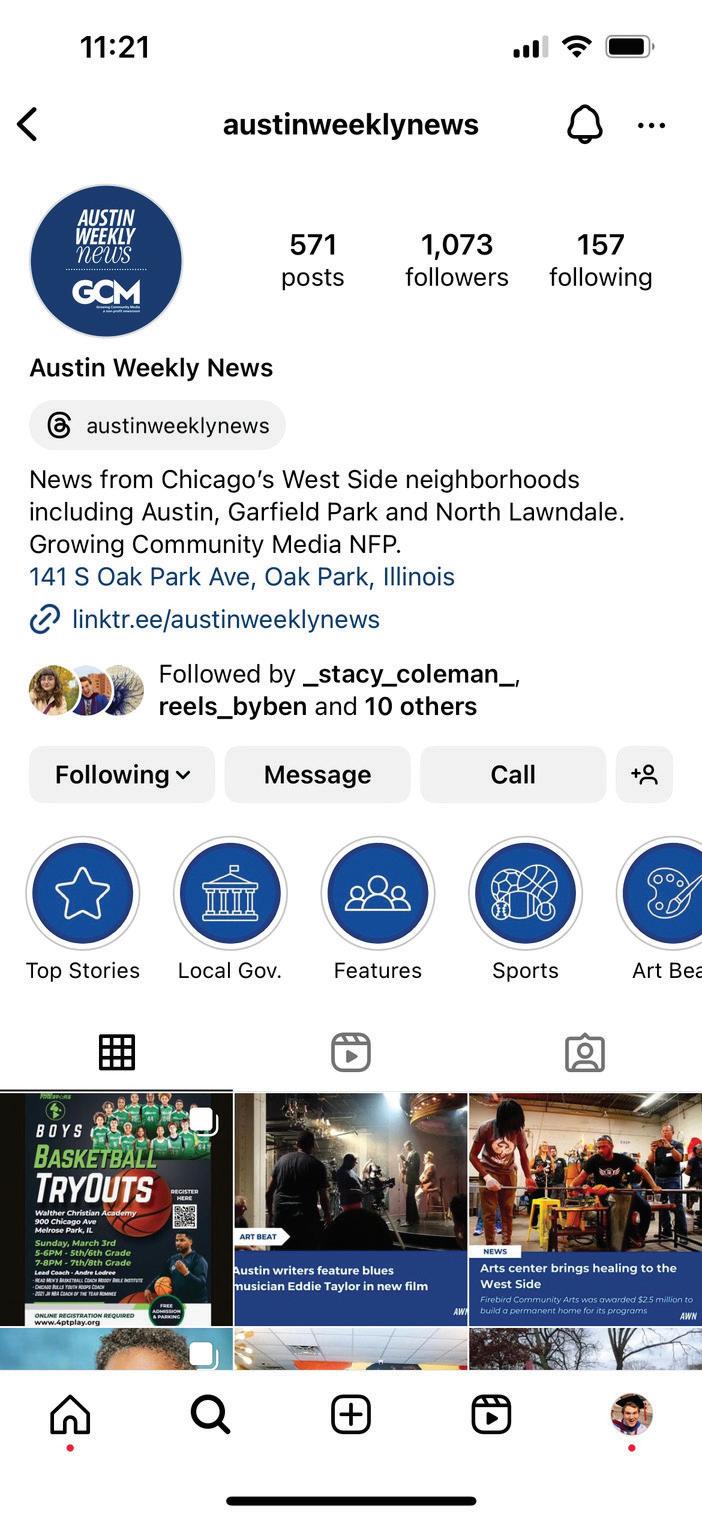702x1520 pixels.
Task: View the Local Gov. highlight
Action: pos(230,894)
